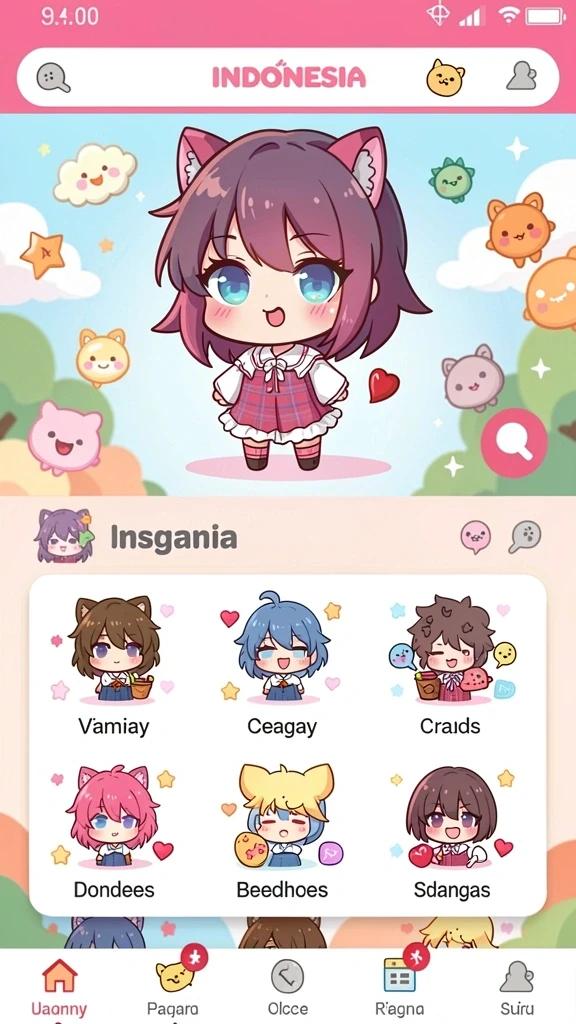Screen dimensions: 576x1024
Task: Open the Riagna tab
Action: [x=400, y=984]
